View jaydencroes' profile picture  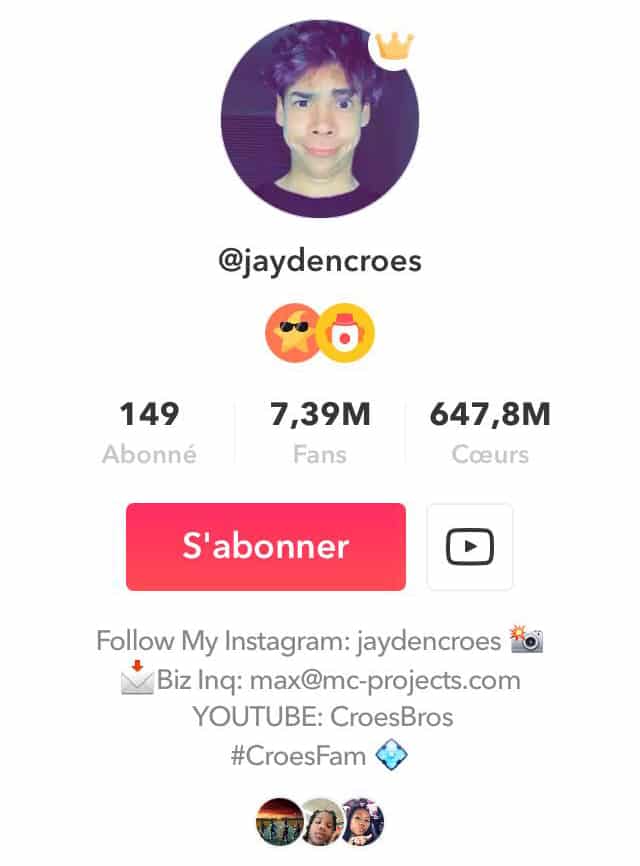[x=319, y=120]
